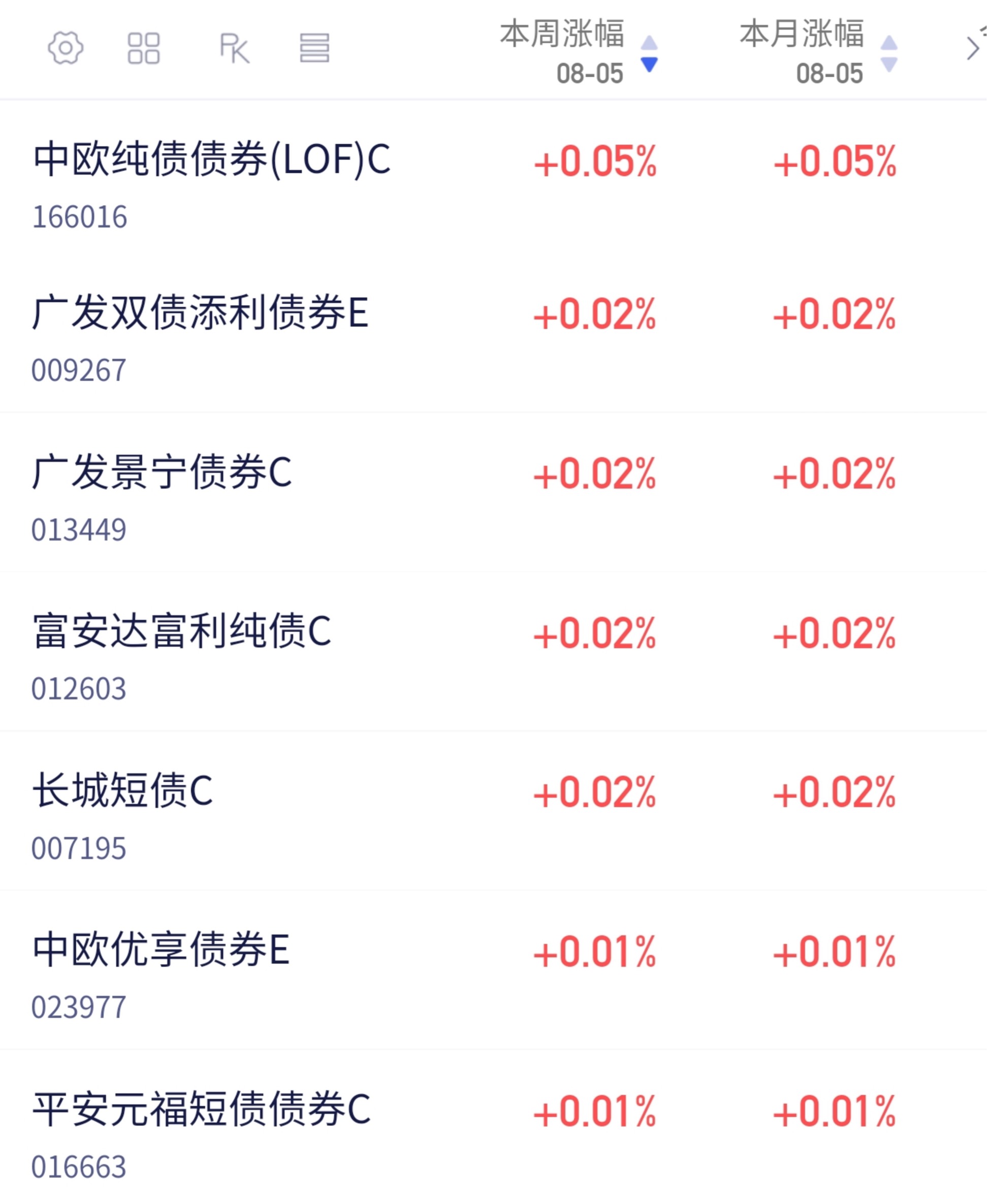Switch to the list layout icon
The image size is (987, 1204).
coord(314,48)
